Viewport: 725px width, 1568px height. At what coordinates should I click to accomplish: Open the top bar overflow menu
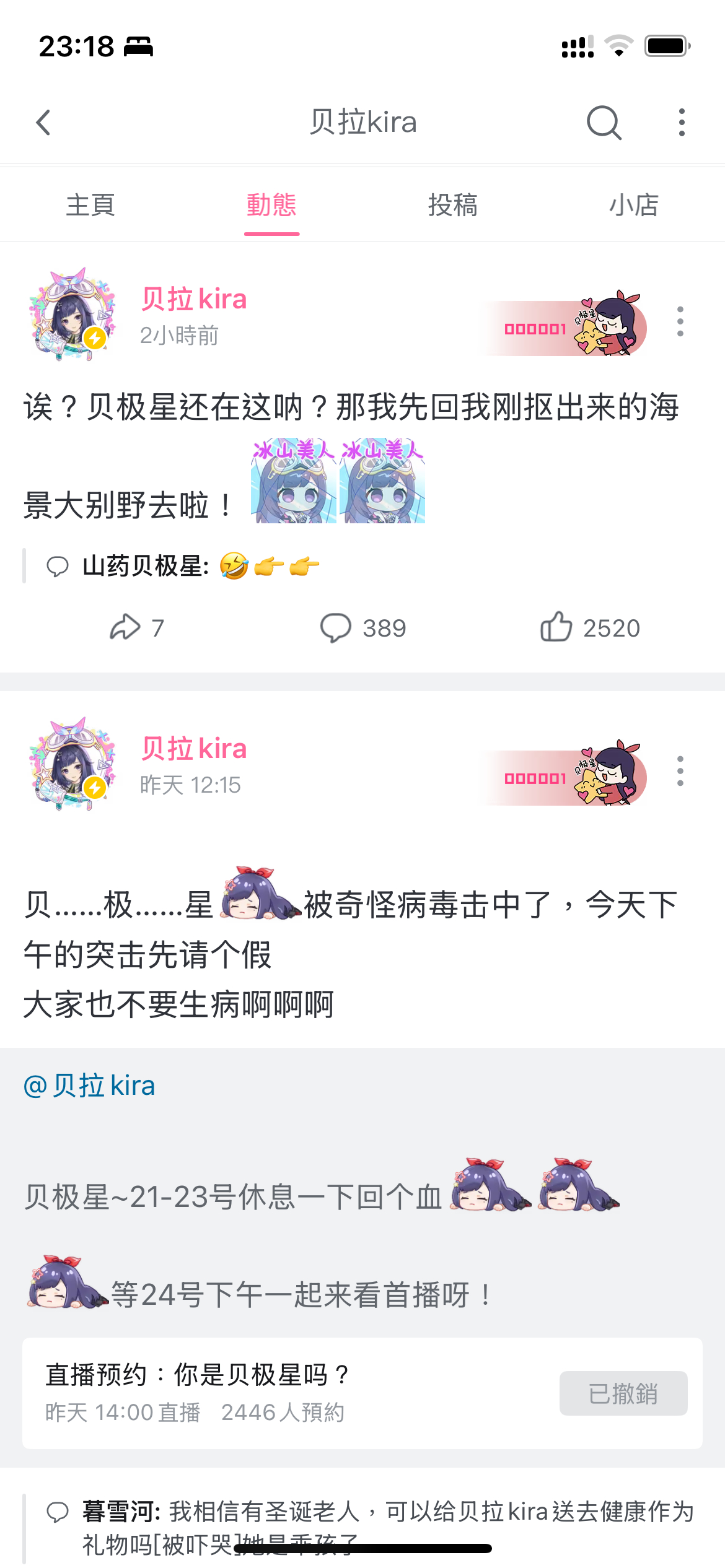(682, 123)
